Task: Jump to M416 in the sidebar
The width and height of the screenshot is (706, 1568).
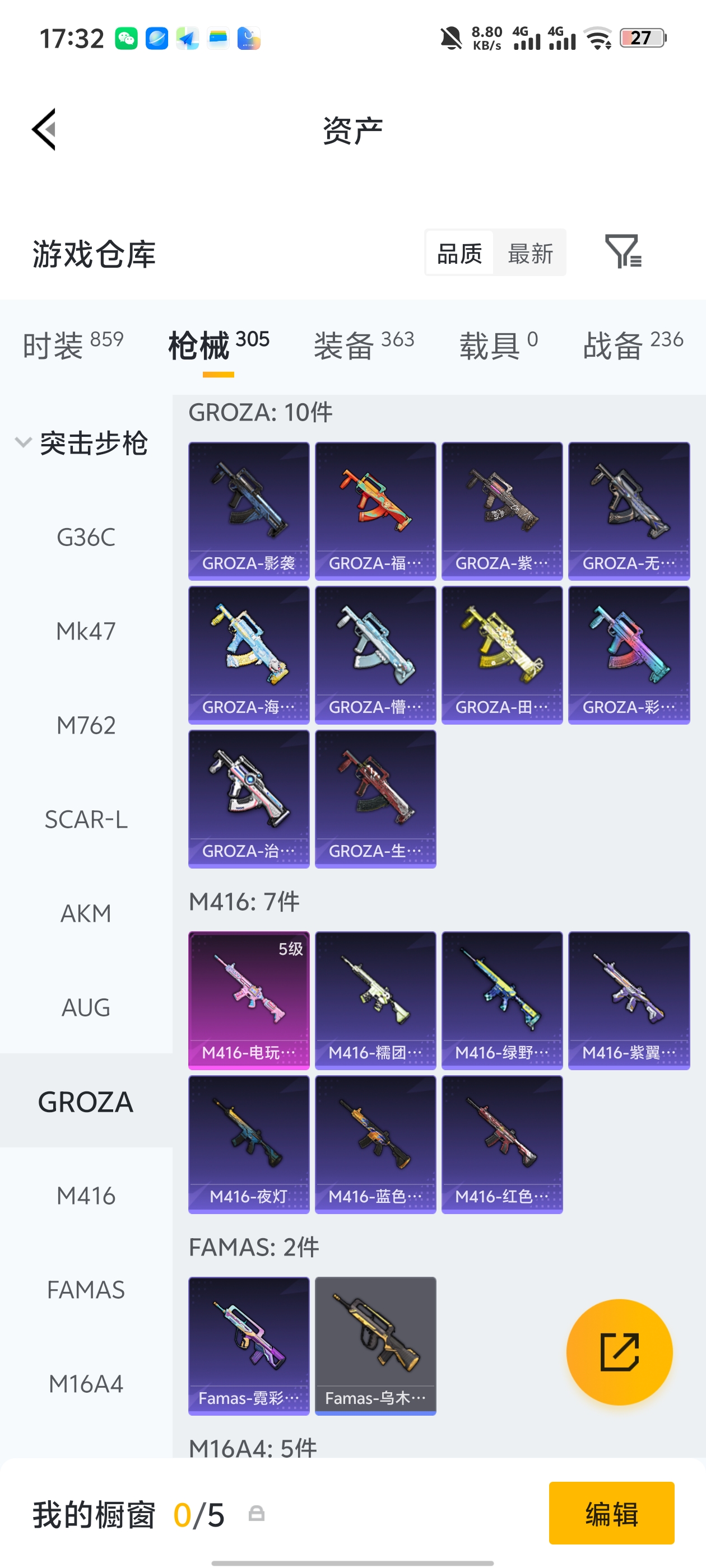Action: tap(86, 1196)
